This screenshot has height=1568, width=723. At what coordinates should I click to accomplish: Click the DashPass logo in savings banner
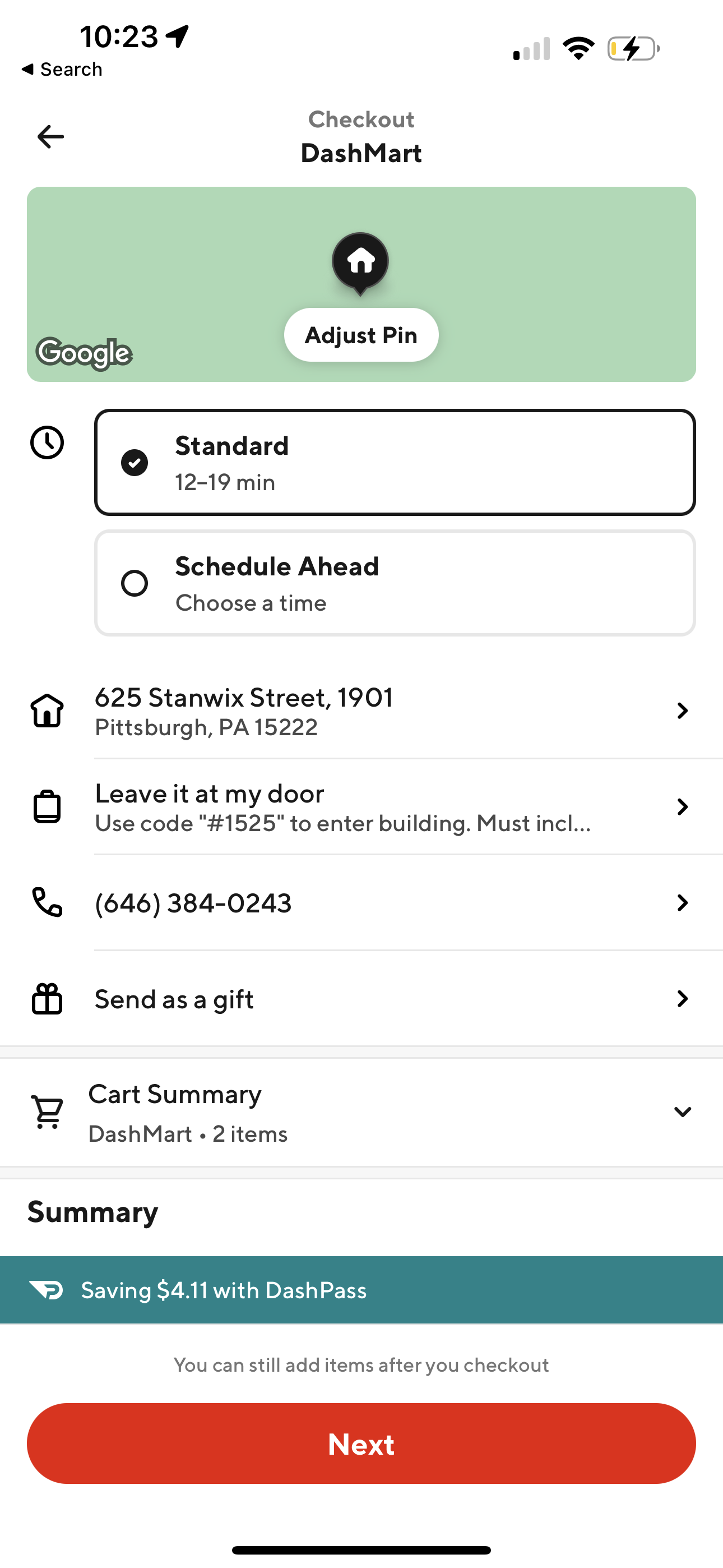[48, 1290]
